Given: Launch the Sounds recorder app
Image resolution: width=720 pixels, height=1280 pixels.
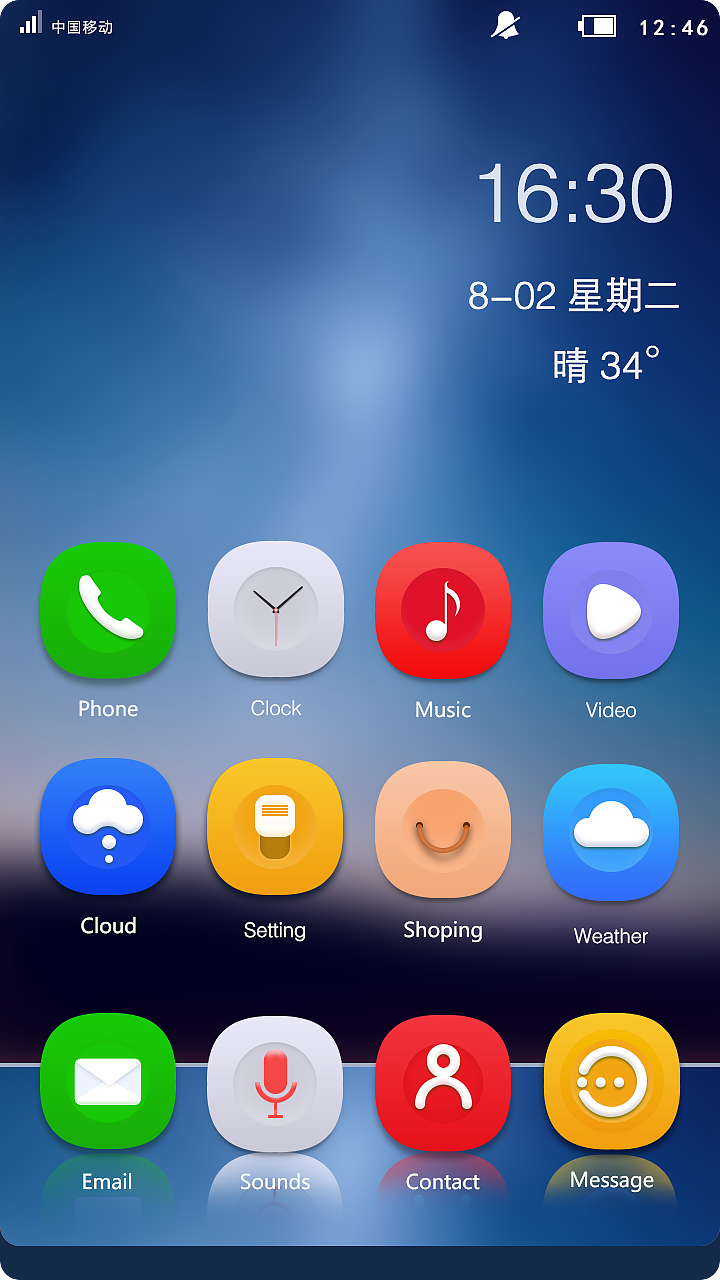Looking at the screenshot, I should point(275,1082).
